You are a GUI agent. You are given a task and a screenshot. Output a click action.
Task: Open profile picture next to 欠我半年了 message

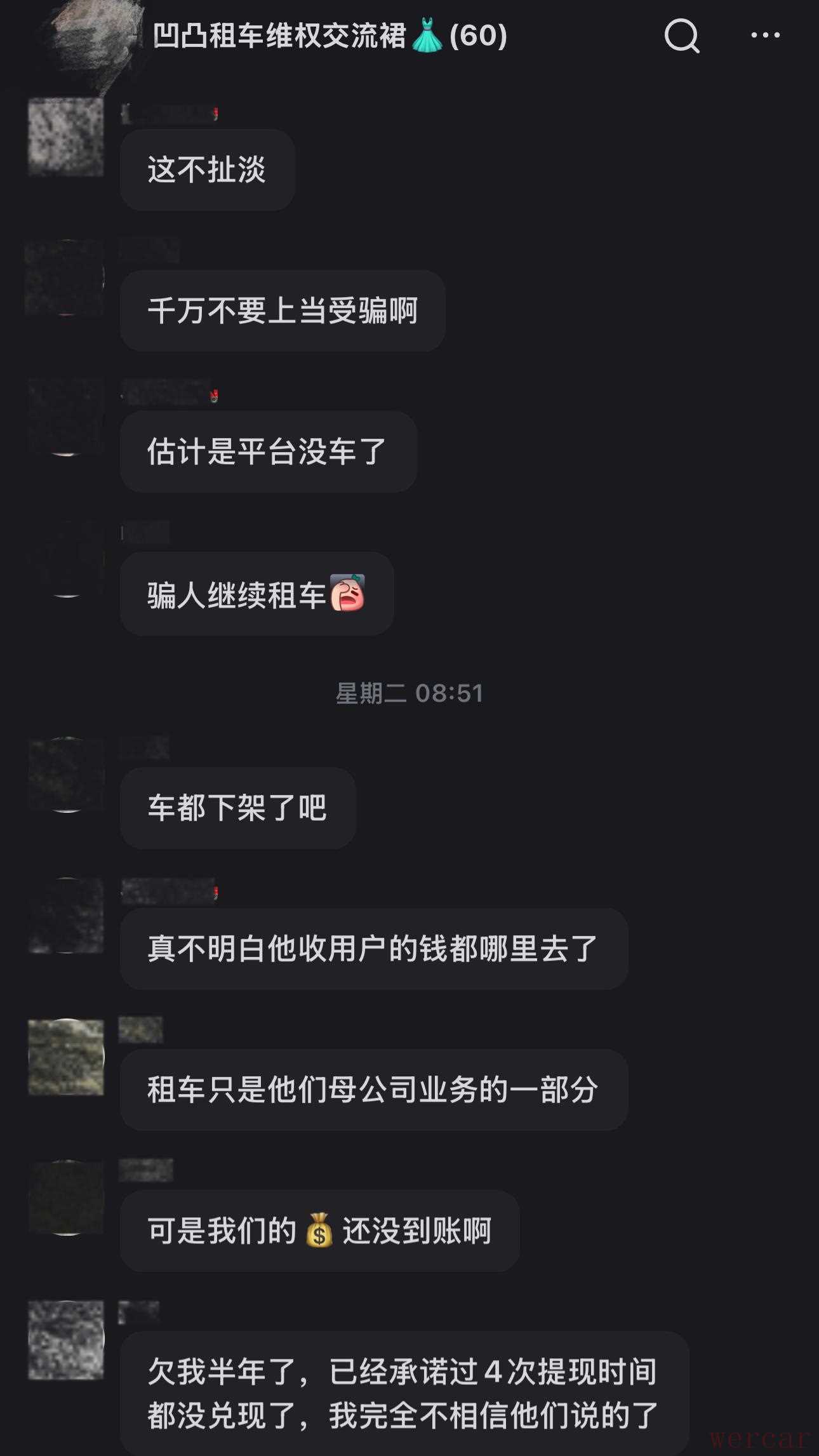click(x=66, y=1340)
